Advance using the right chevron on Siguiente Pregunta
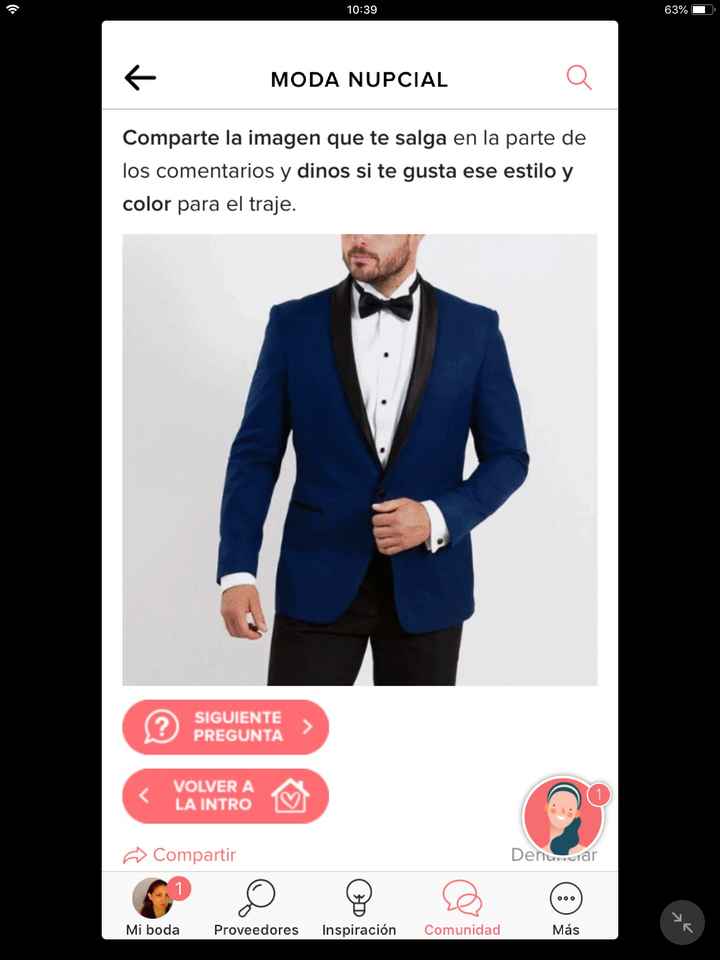 (305, 727)
